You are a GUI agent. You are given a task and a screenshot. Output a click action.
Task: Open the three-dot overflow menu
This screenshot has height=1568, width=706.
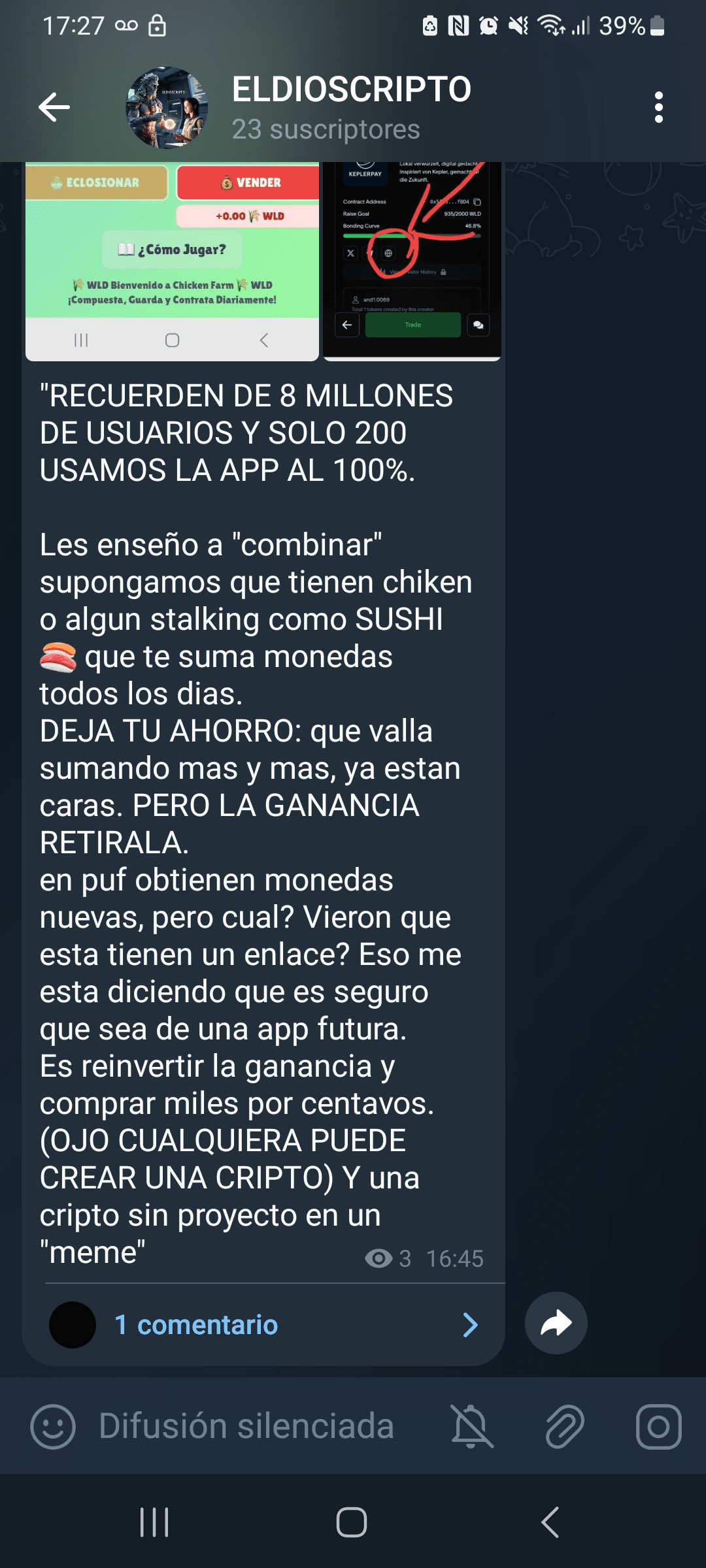658,107
